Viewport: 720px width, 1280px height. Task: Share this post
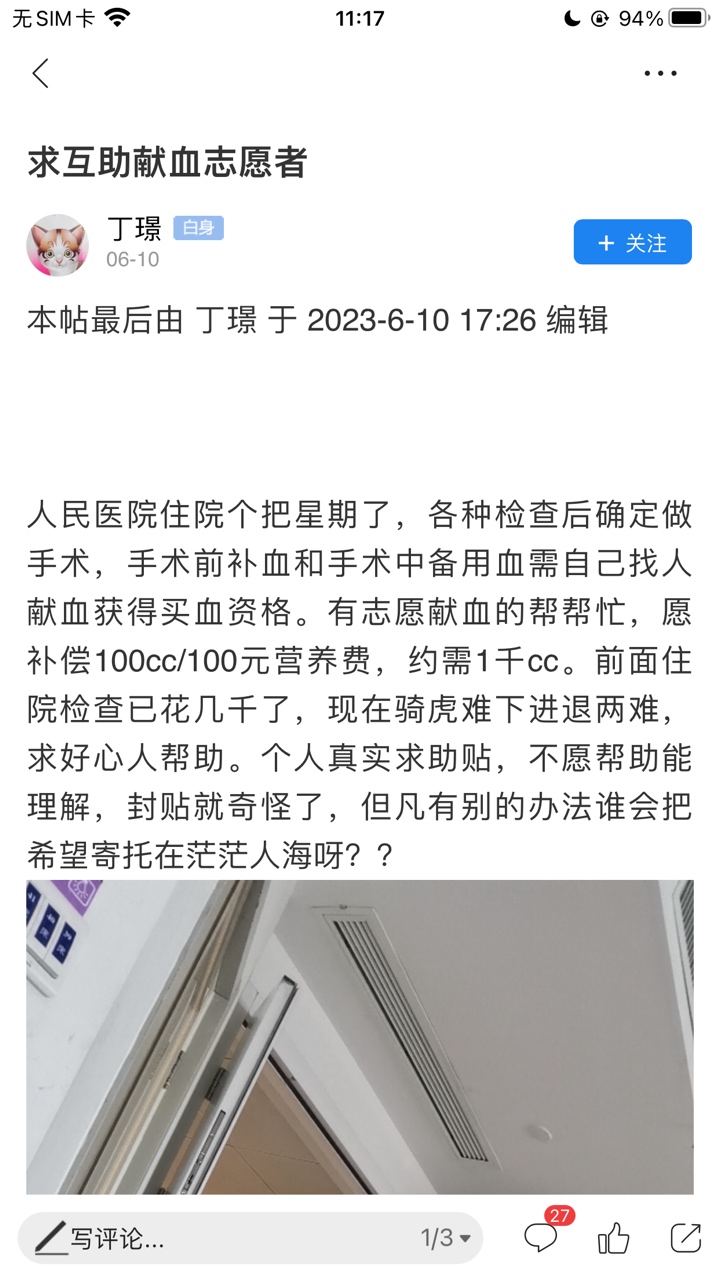(x=685, y=1238)
